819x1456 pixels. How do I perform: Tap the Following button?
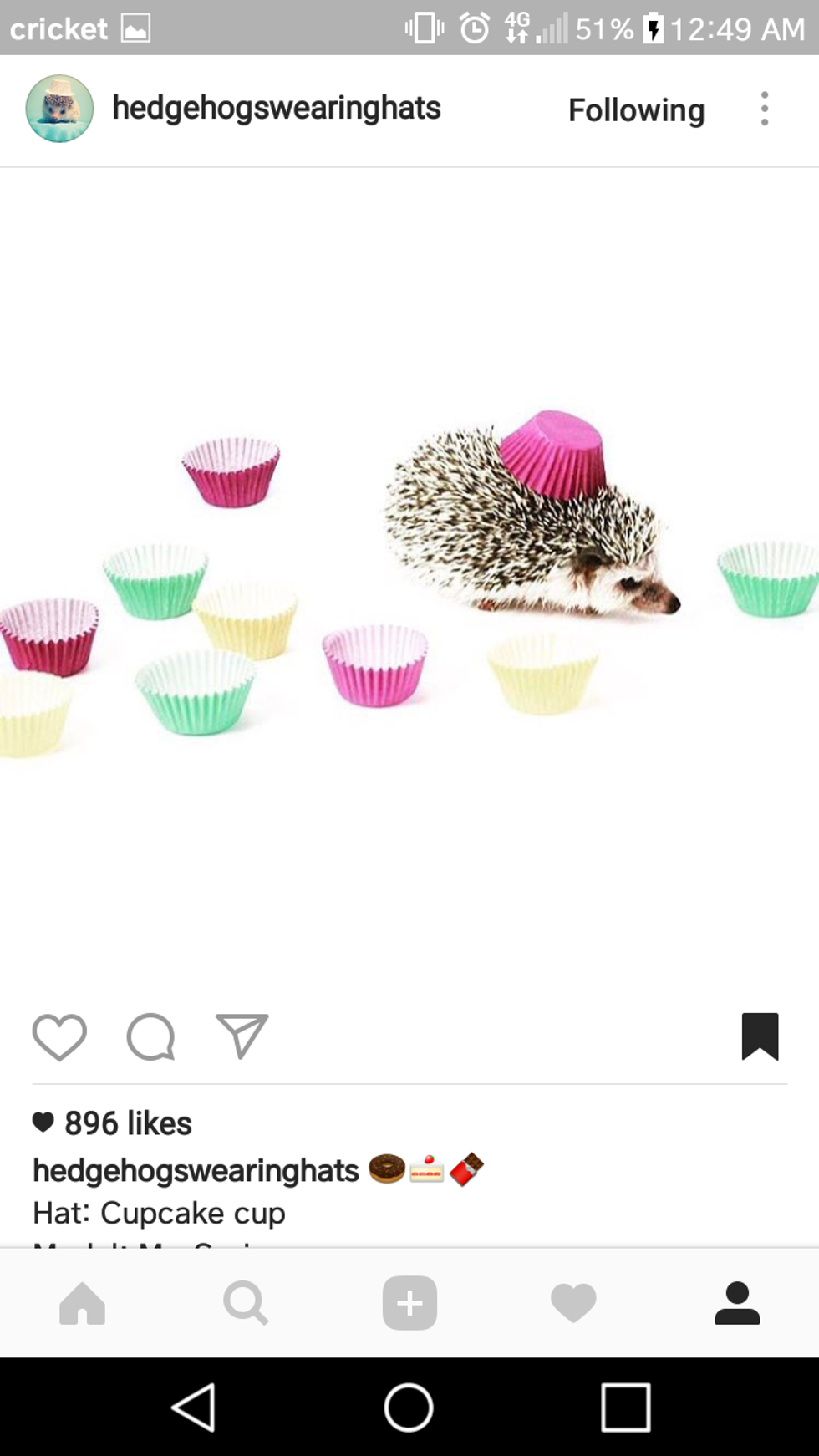point(636,110)
